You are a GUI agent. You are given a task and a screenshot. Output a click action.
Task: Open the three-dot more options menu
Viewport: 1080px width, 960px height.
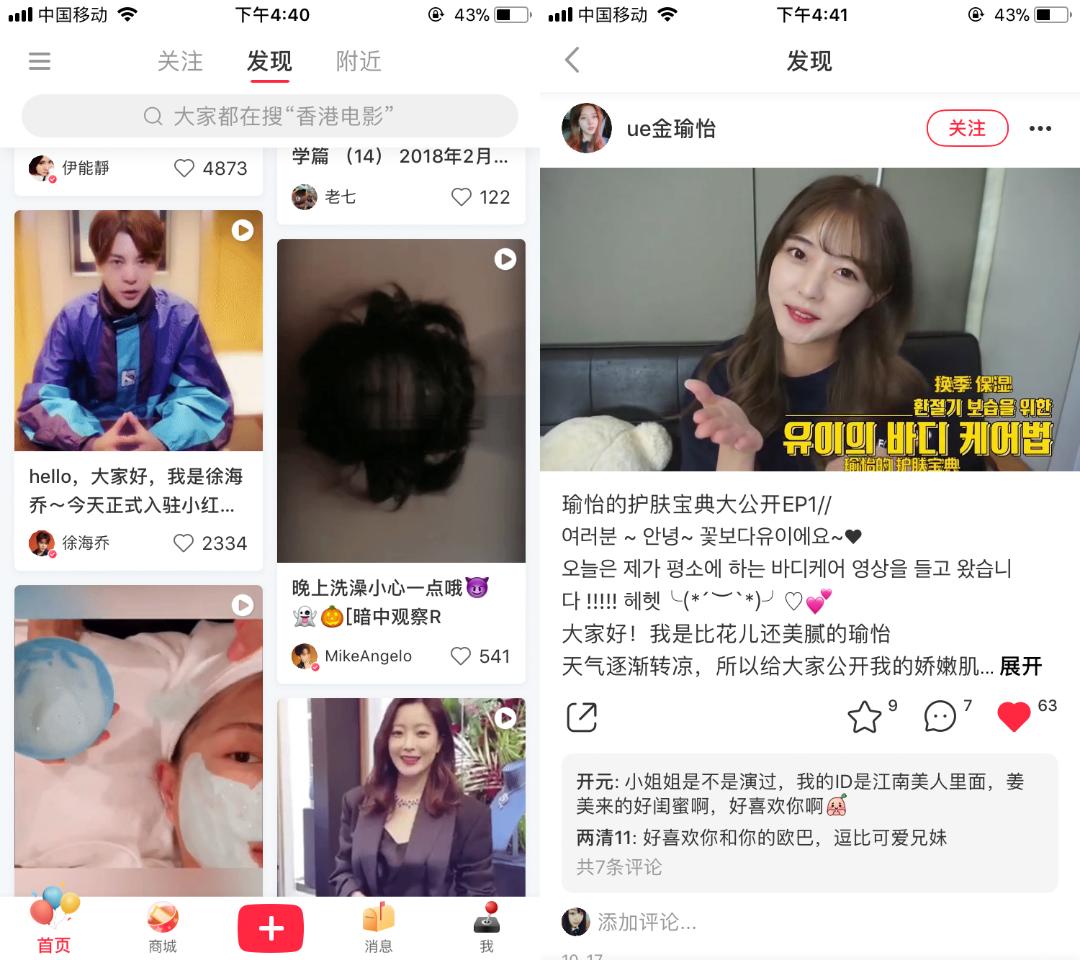pyautogui.click(x=1040, y=128)
